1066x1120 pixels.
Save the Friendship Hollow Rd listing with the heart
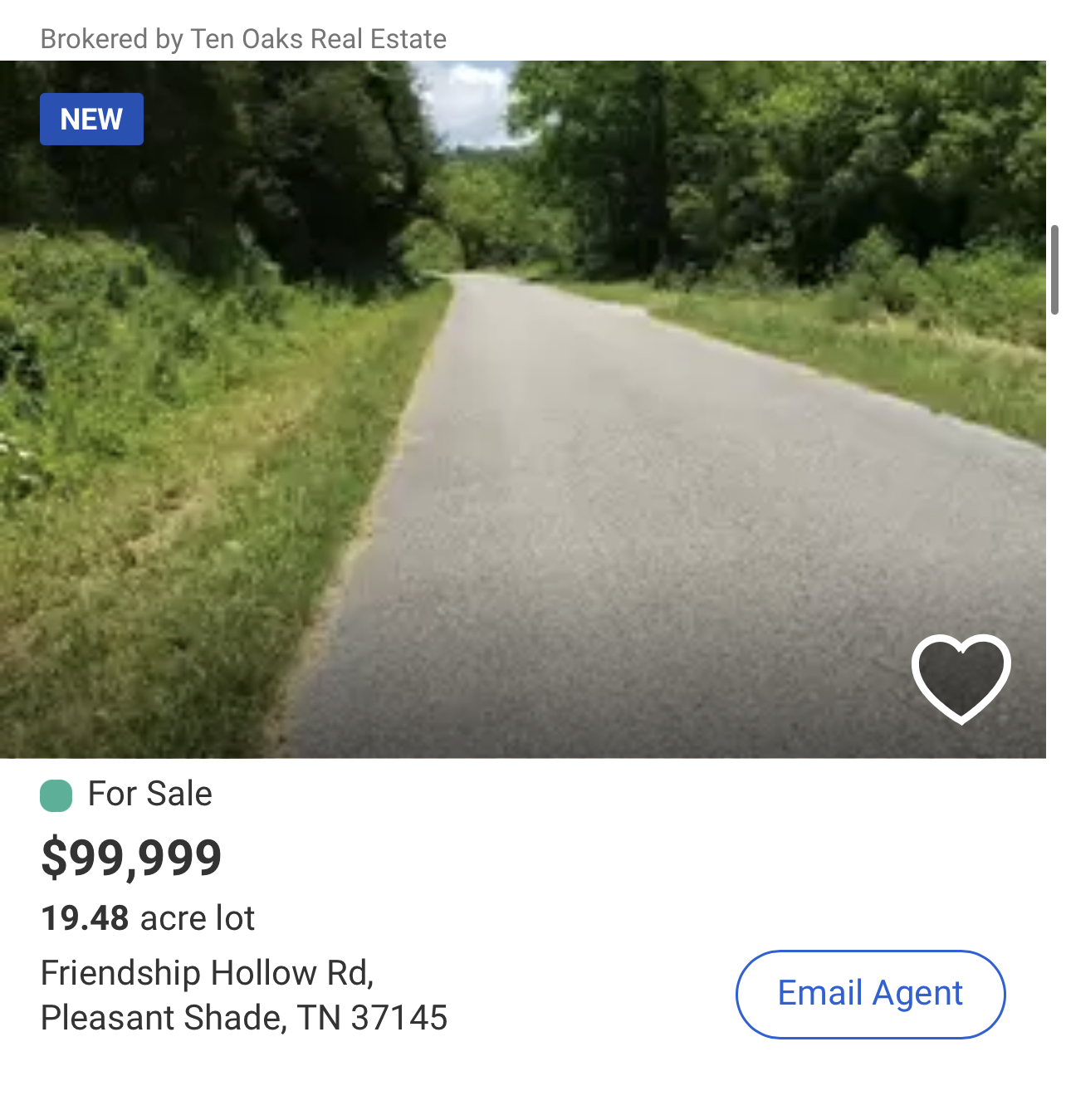coord(961,677)
